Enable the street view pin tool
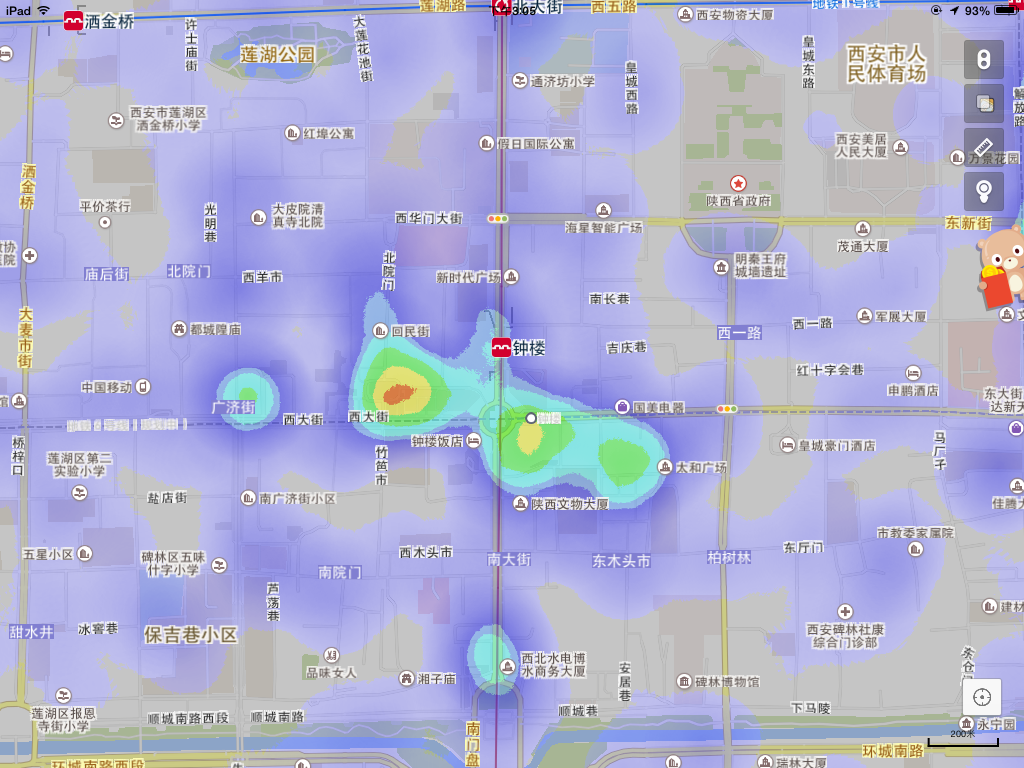 (x=983, y=191)
